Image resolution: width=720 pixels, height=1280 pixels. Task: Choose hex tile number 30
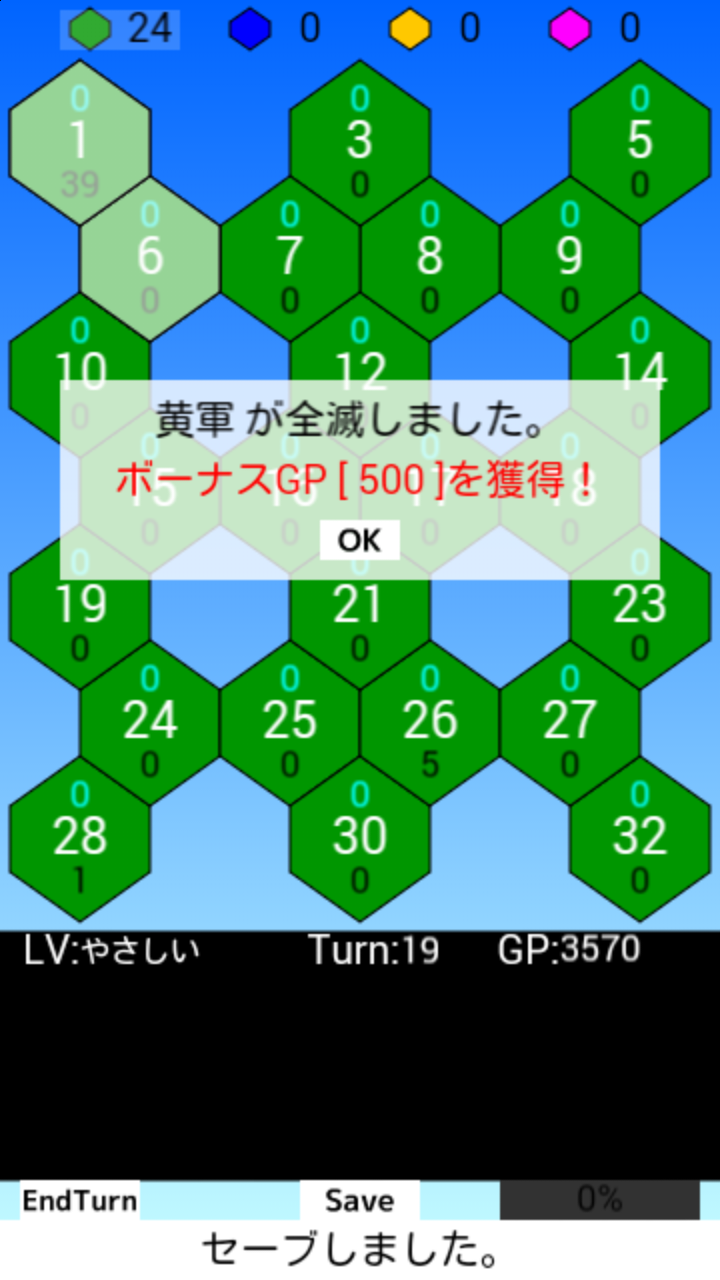pos(360,838)
